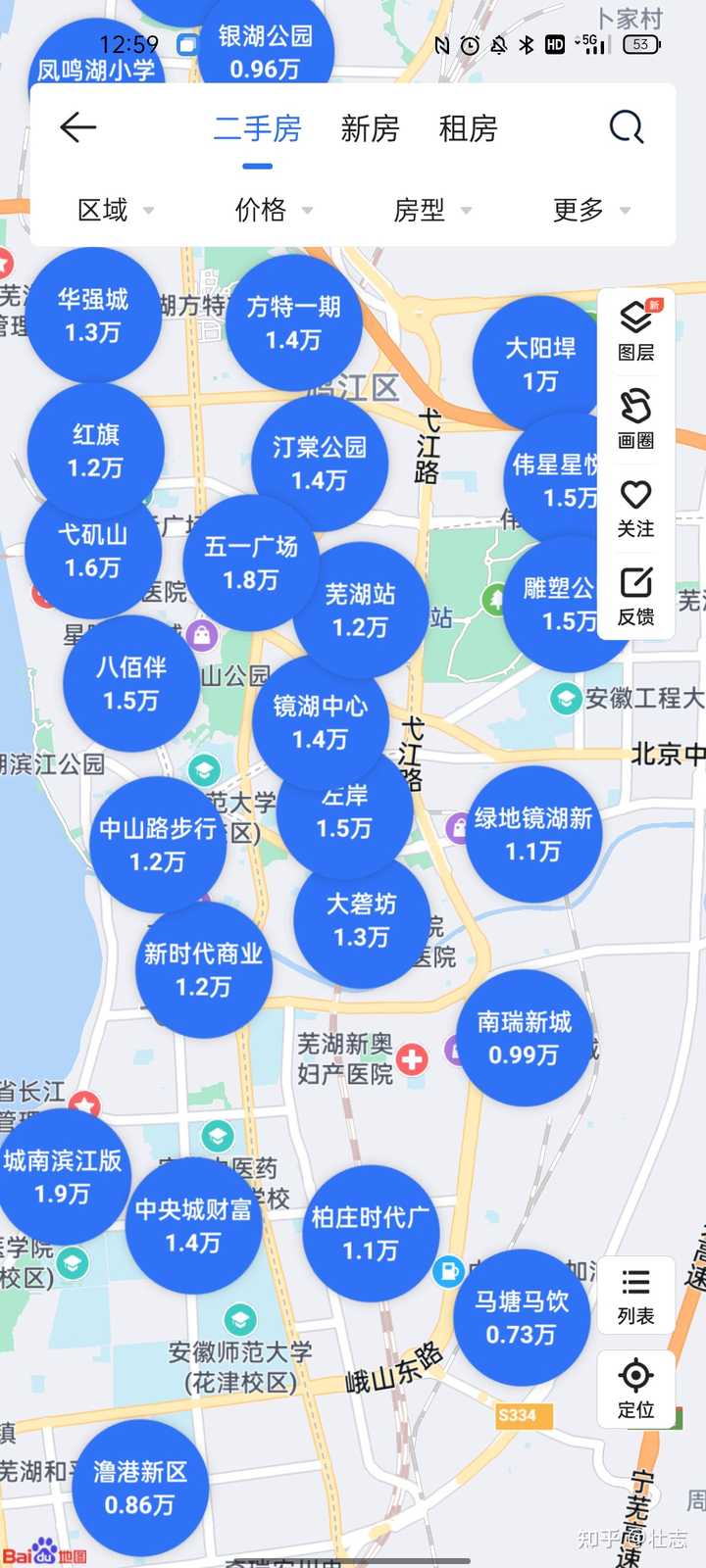This screenshot has width=706, height=1568.
Task: Expand the 更多 filter dropdown
Action: [590, 210]
